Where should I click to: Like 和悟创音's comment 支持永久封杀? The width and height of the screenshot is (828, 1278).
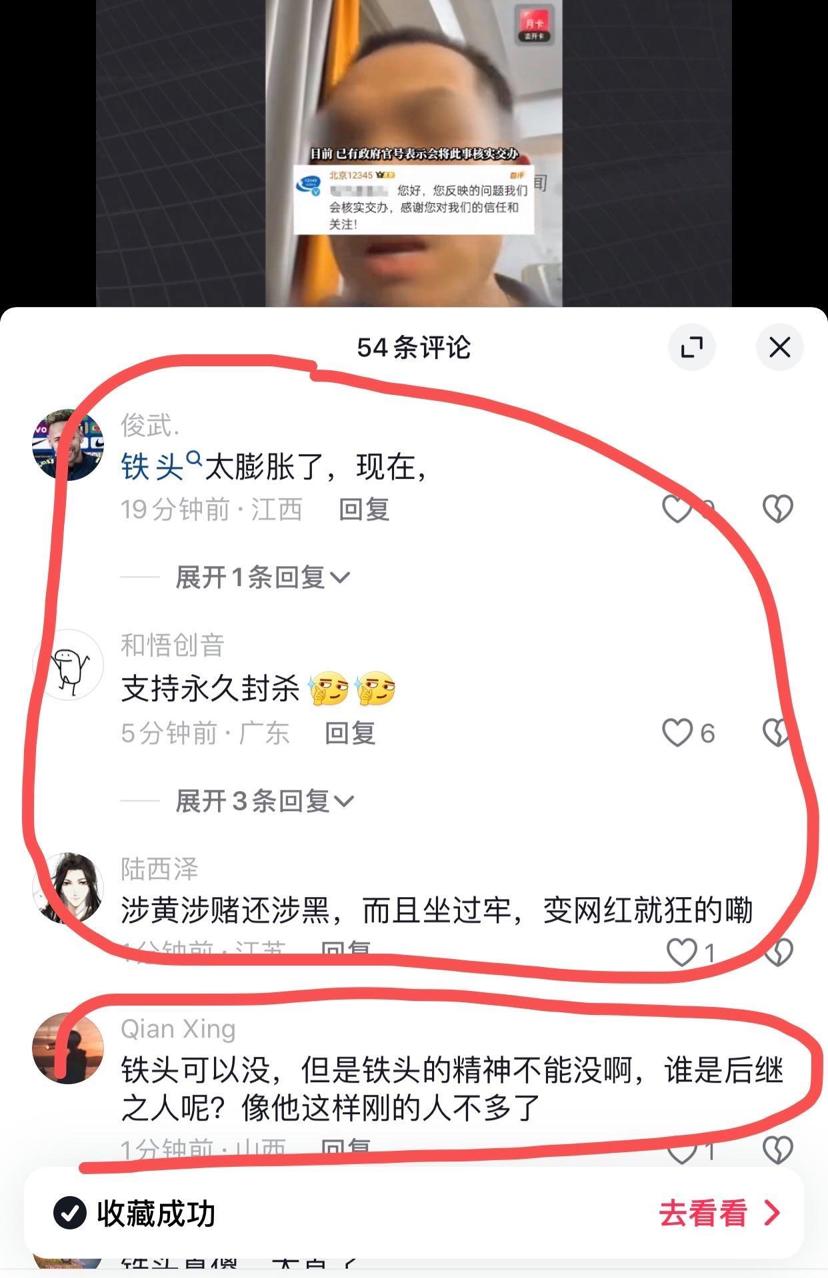point(678,733)
